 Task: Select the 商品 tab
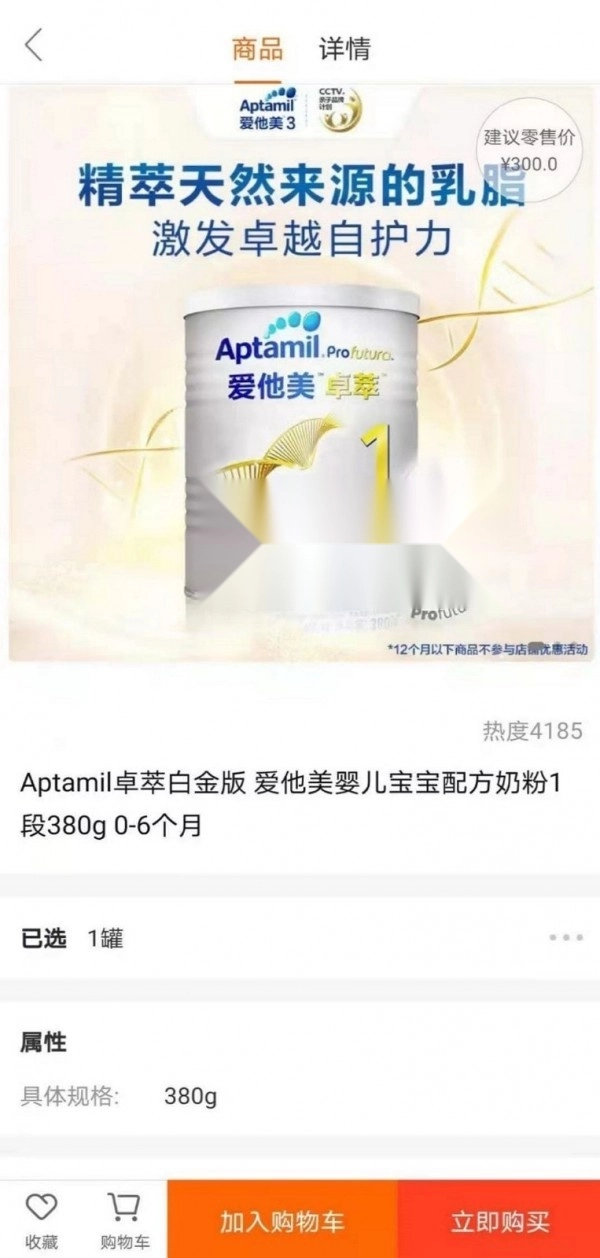pyautogui.click(x=257, y=48)
